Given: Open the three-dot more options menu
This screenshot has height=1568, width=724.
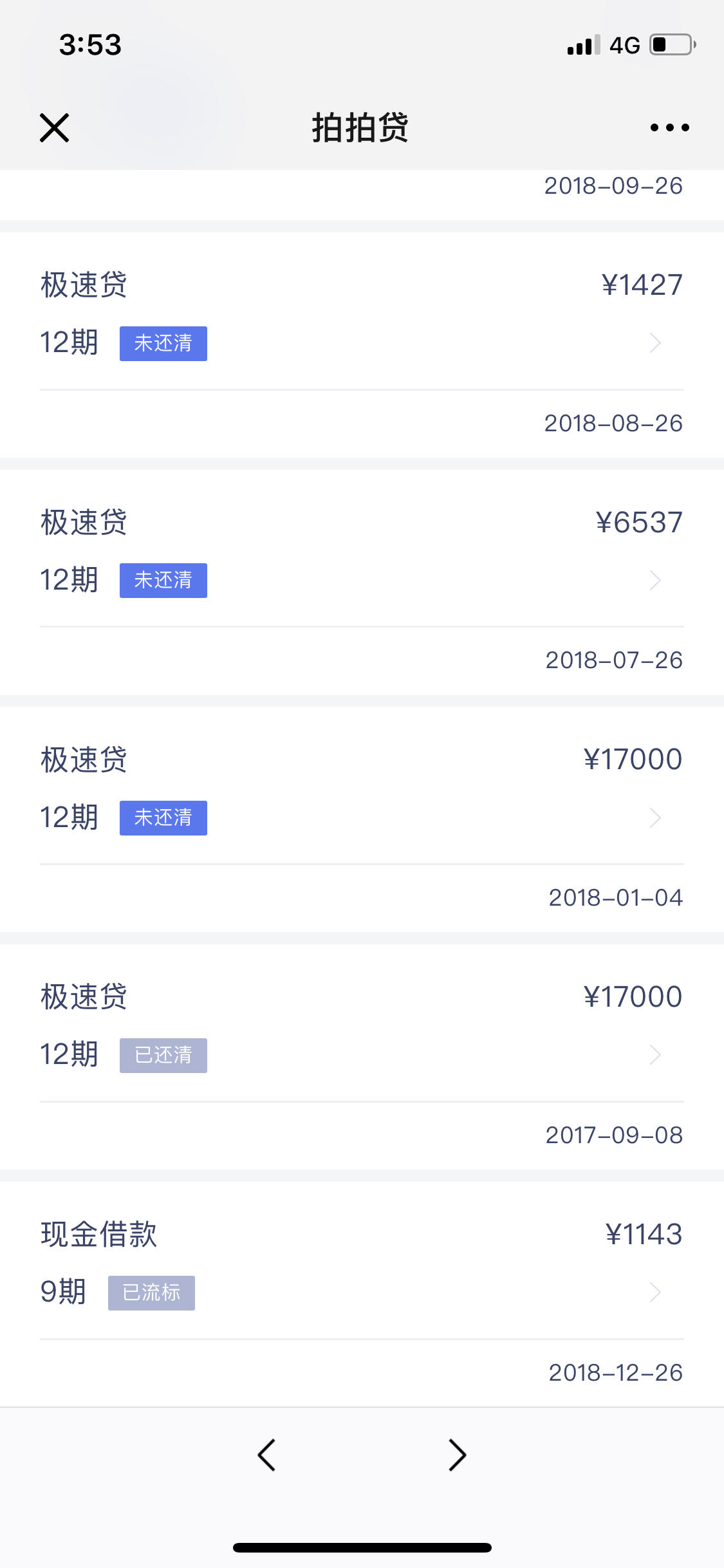Looking at the screenshot, I should click(x=669, y=127).
